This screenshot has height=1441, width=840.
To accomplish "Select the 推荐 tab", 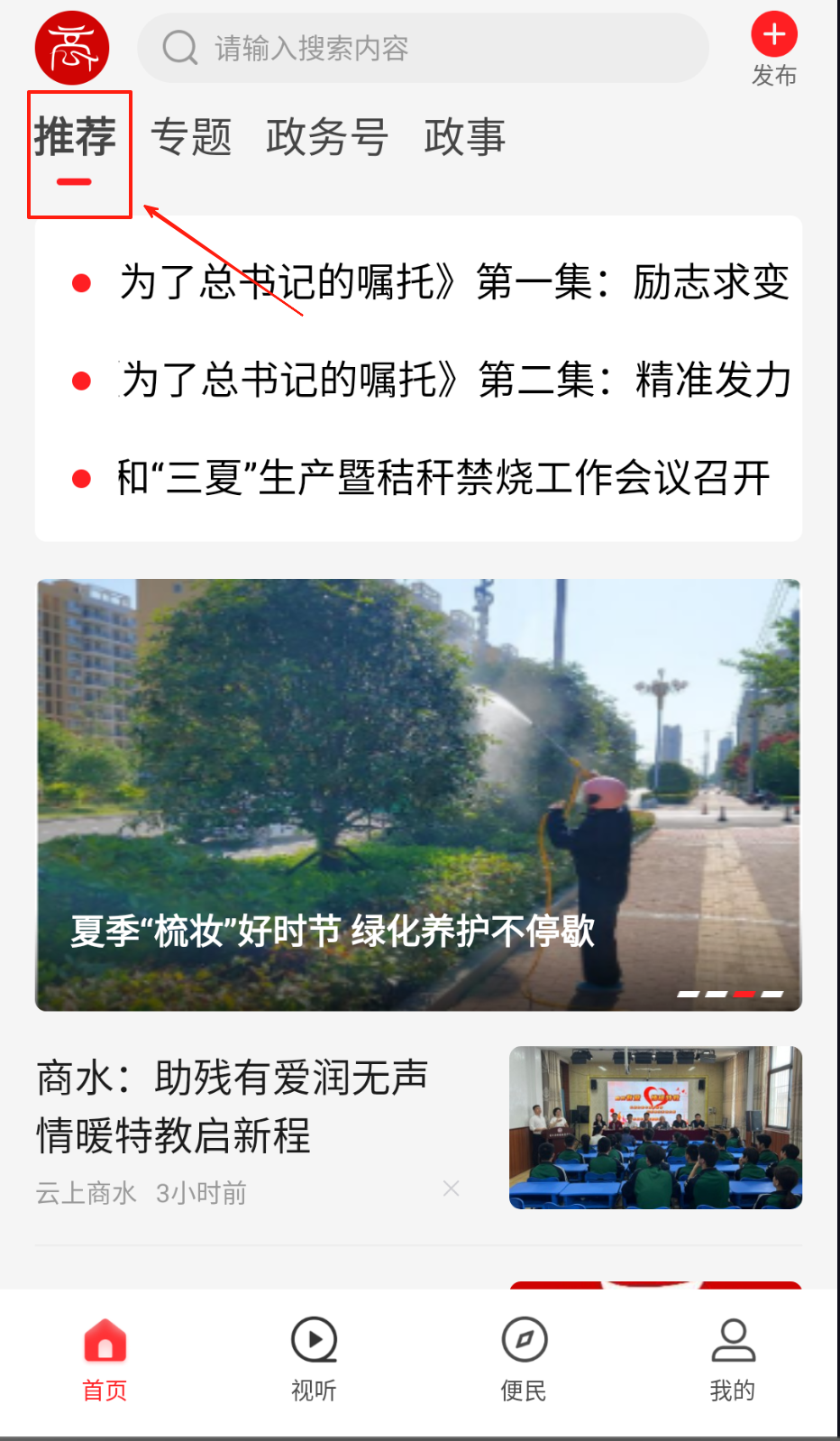I will point(75,138).
